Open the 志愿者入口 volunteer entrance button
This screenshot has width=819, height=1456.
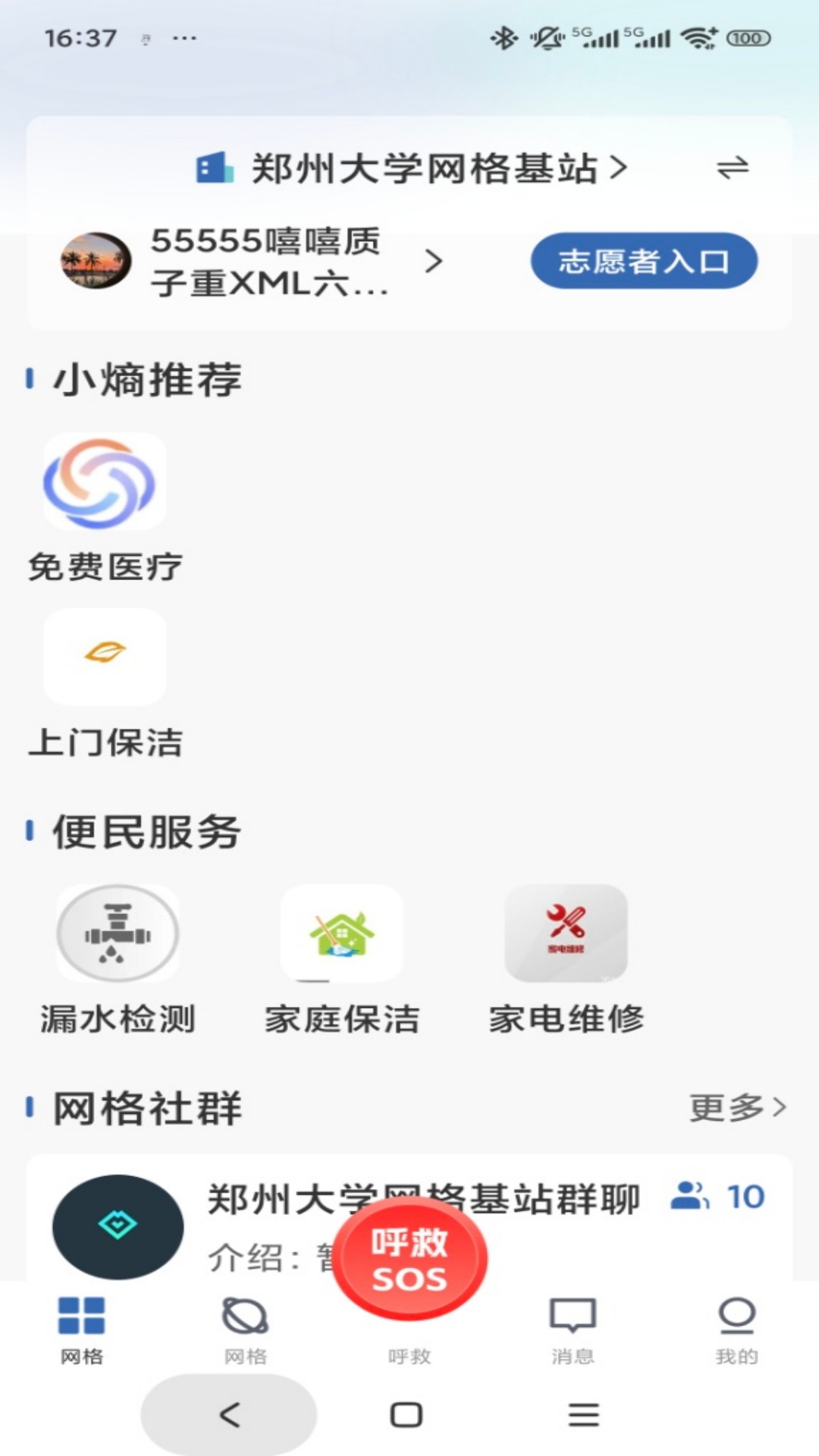643,260
